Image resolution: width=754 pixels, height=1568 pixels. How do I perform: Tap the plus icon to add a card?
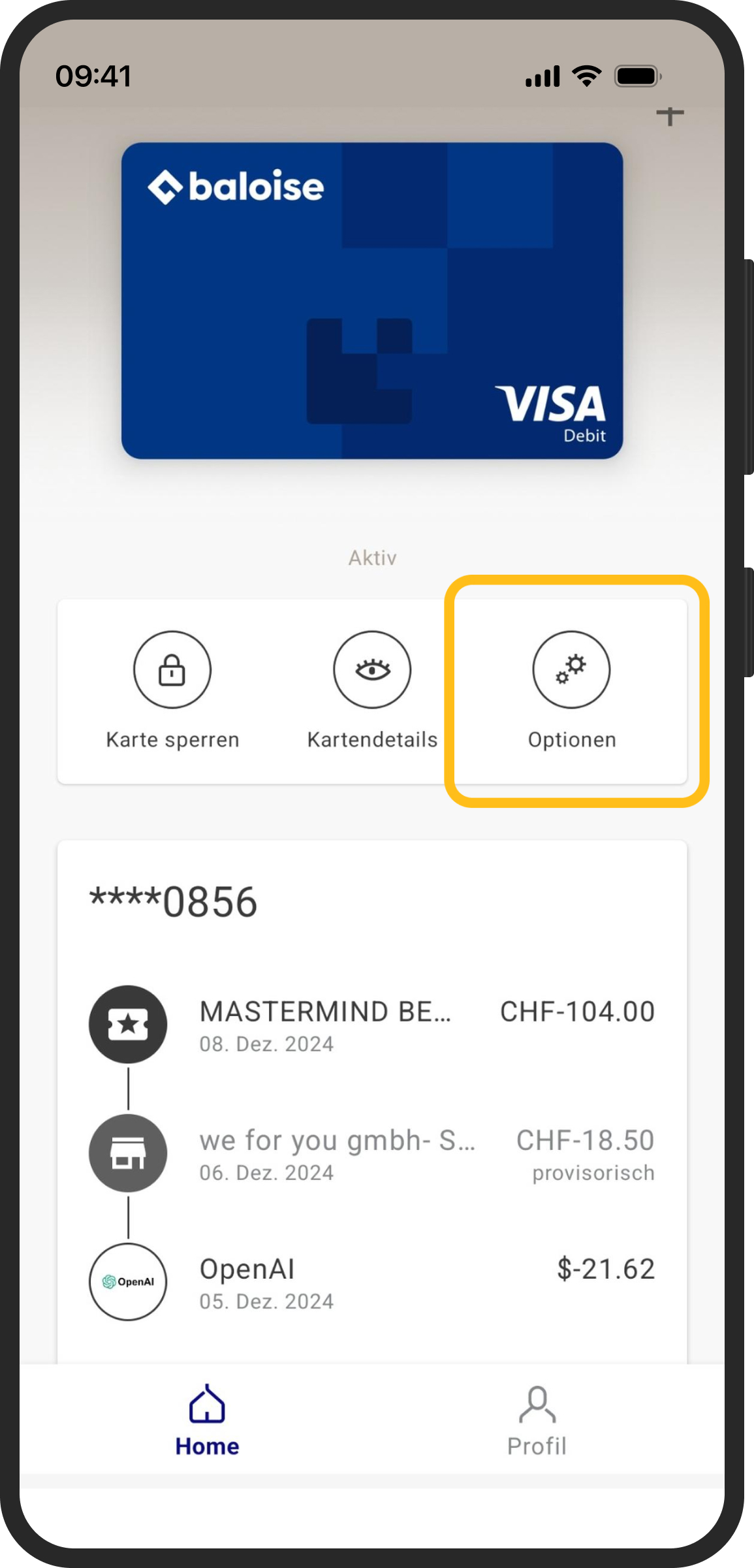670,116
